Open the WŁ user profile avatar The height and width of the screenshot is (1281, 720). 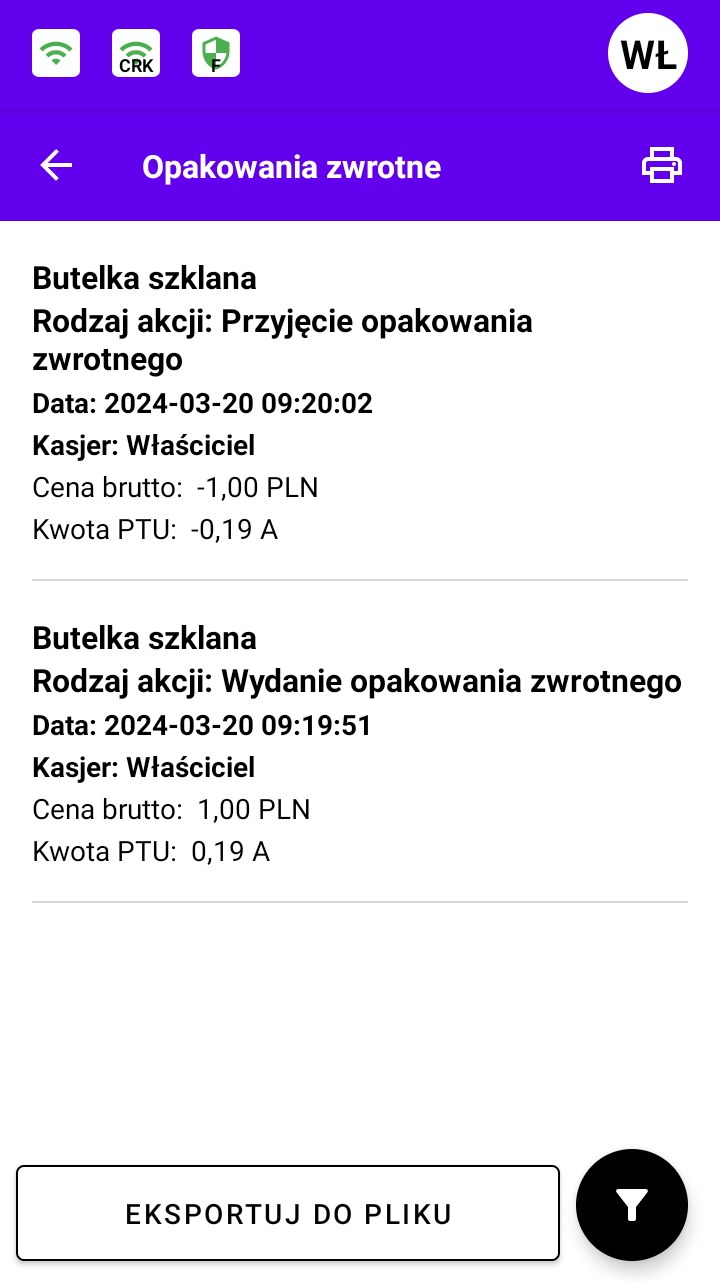[648, 53]
